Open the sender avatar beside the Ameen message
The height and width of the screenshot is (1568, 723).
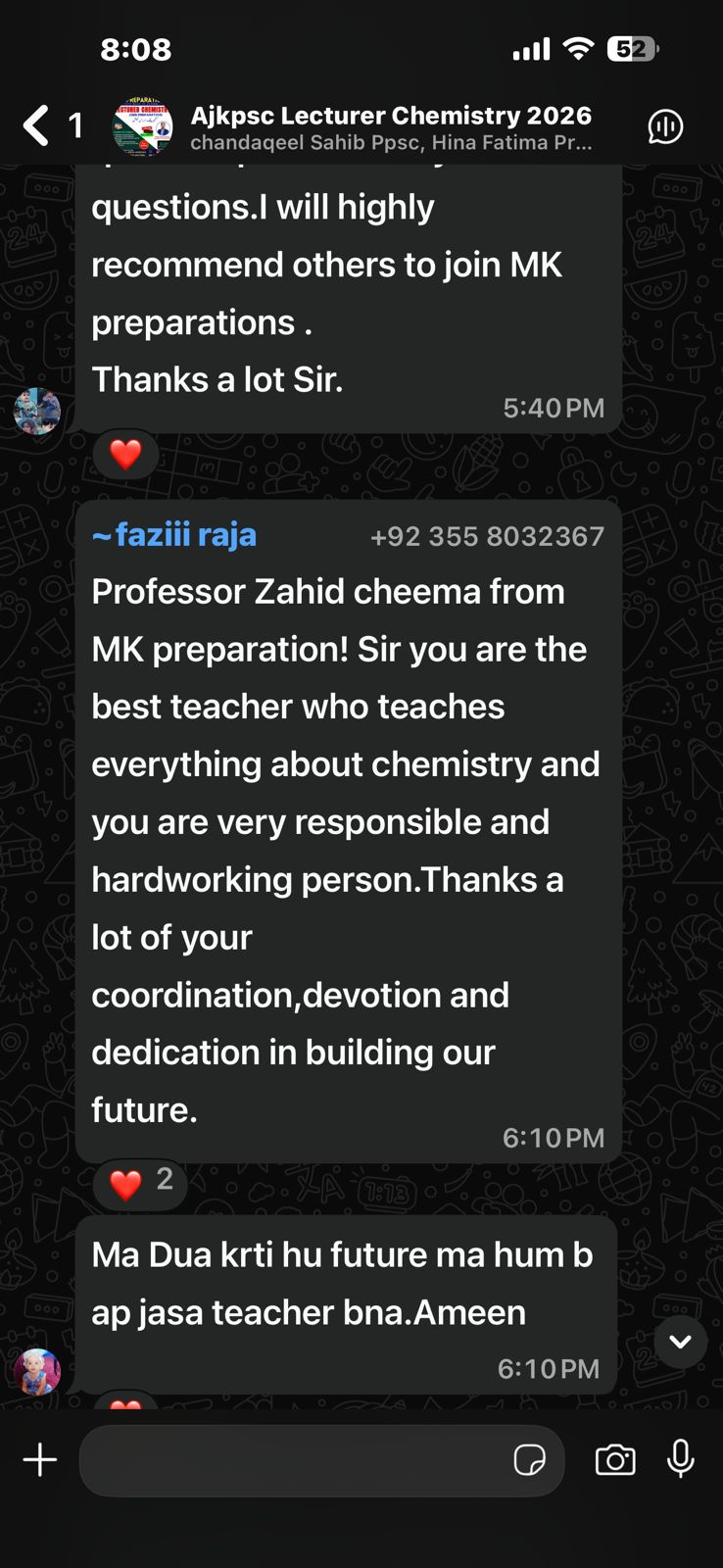[x=37, y=1371]
